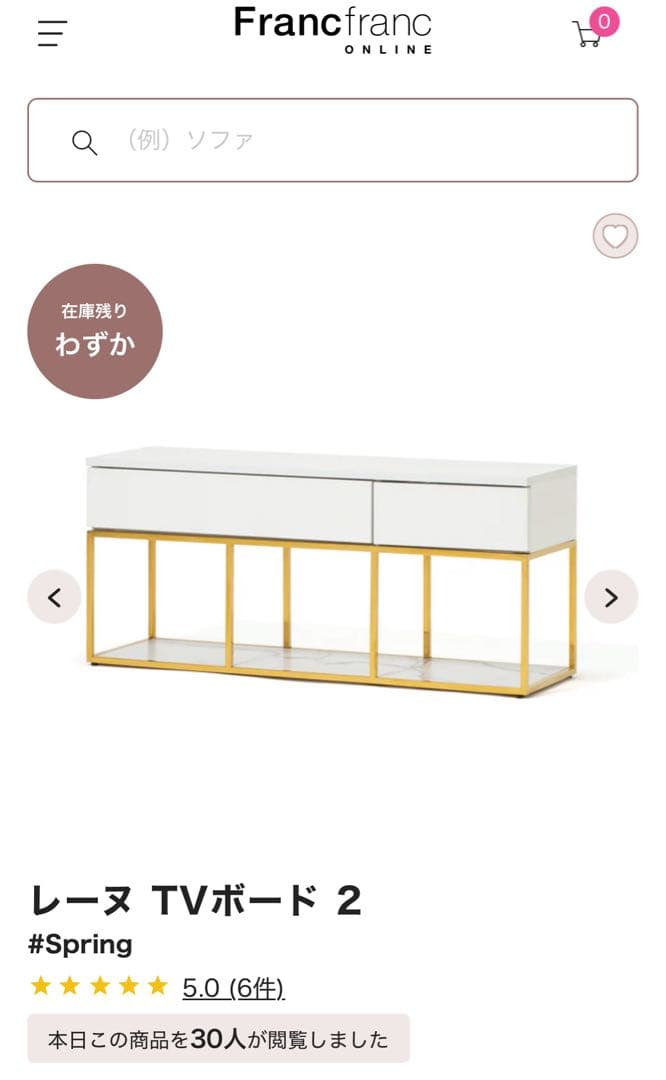Go to Francfranc Online home logo
Screen dimensions: 666x1080
click(332, 28)
